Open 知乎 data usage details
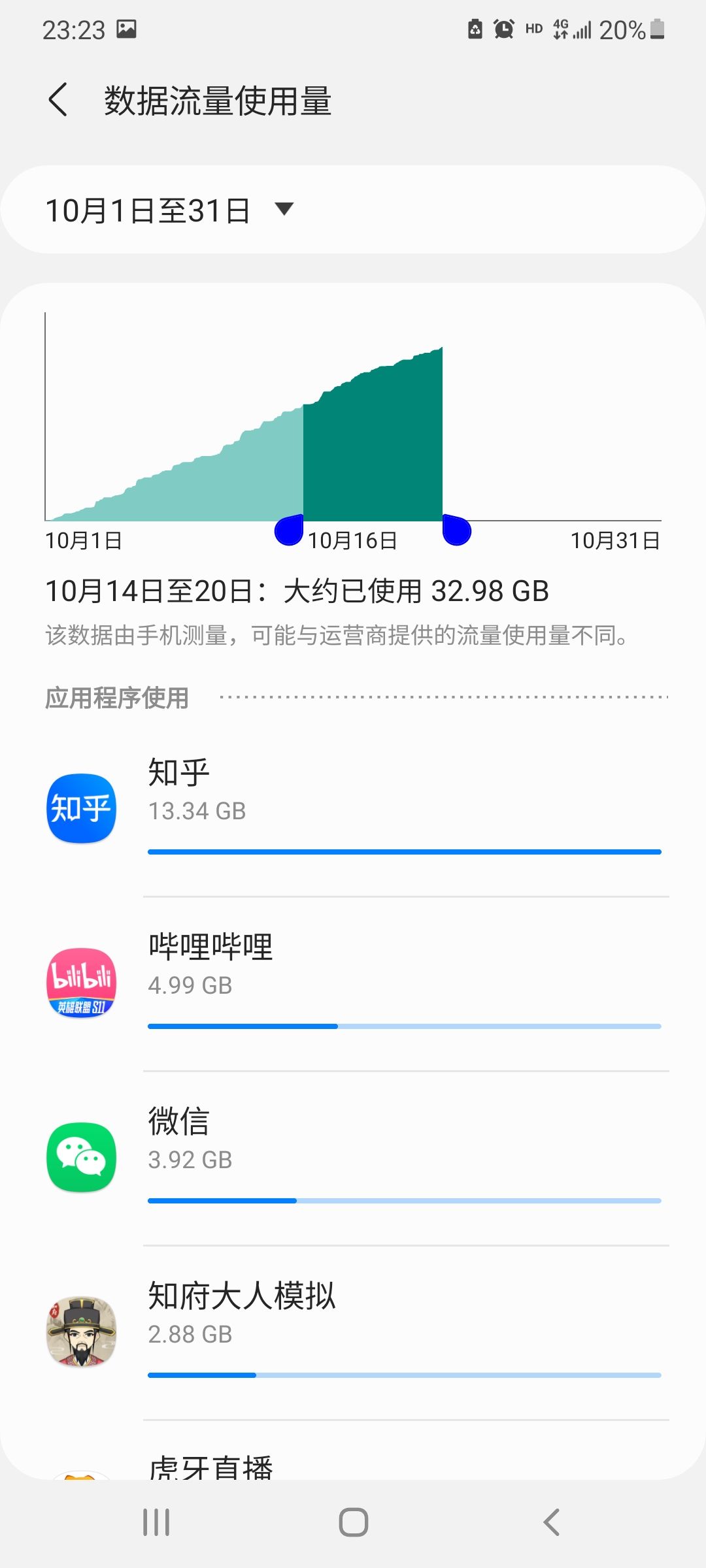706x1568 pixels. [x=353, y=809]
